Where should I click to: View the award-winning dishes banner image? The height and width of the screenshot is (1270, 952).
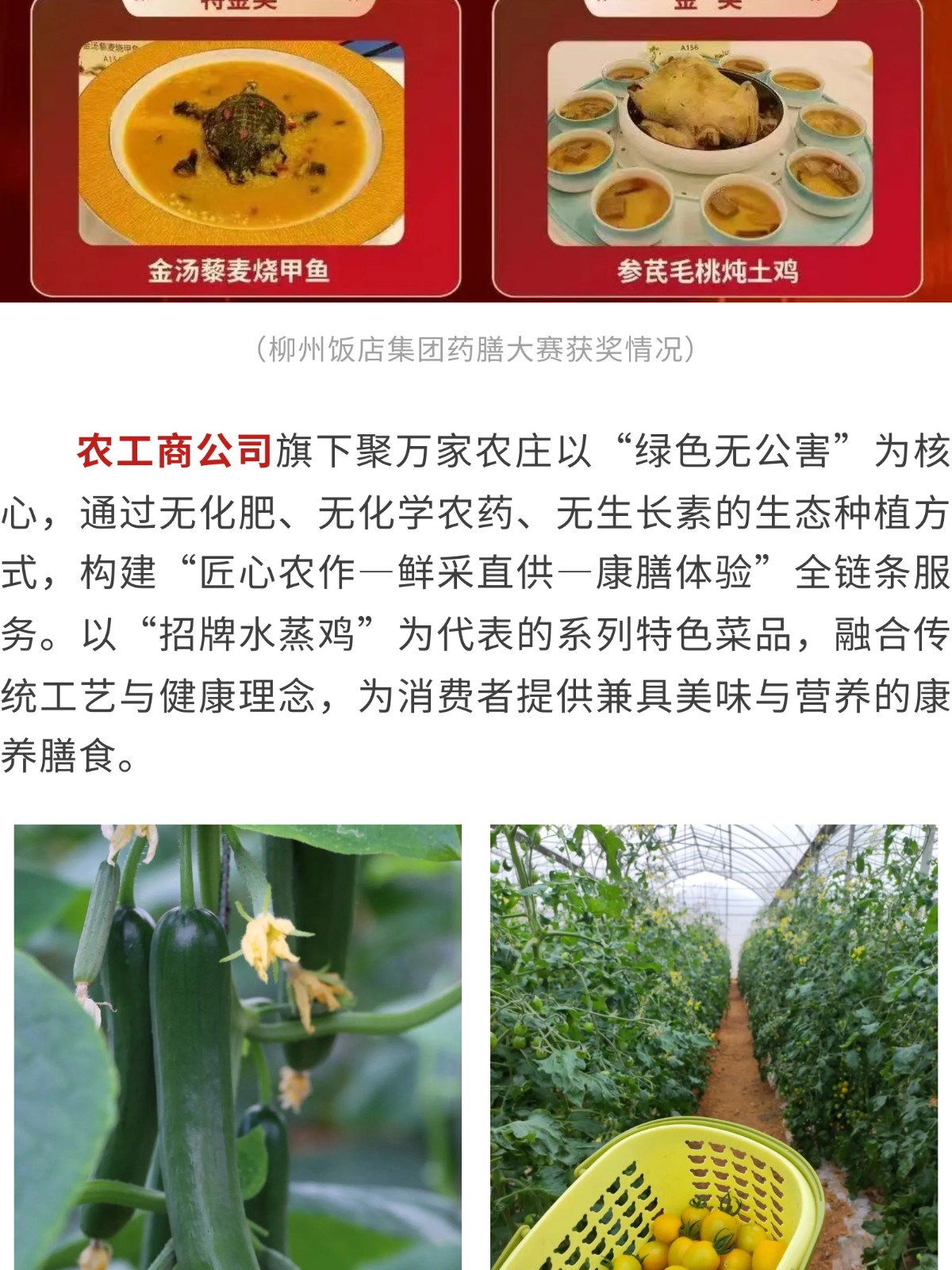tap(476, 151)
